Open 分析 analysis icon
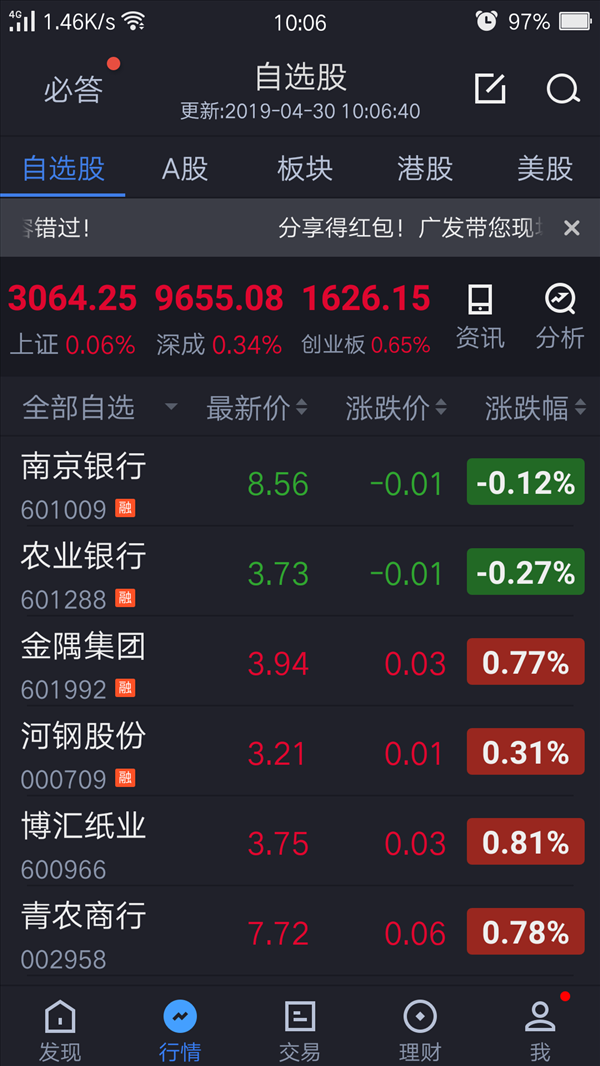 click(x=559, y=315)
